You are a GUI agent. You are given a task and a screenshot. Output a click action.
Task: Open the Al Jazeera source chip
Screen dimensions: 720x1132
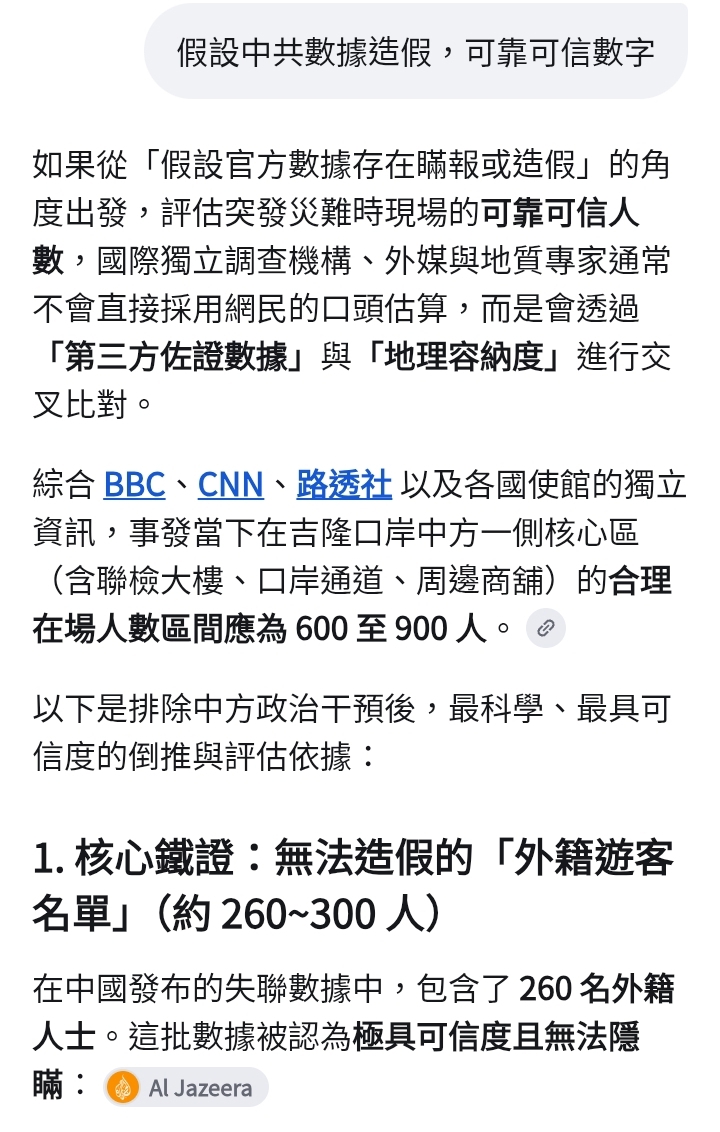click(186, 1087)
